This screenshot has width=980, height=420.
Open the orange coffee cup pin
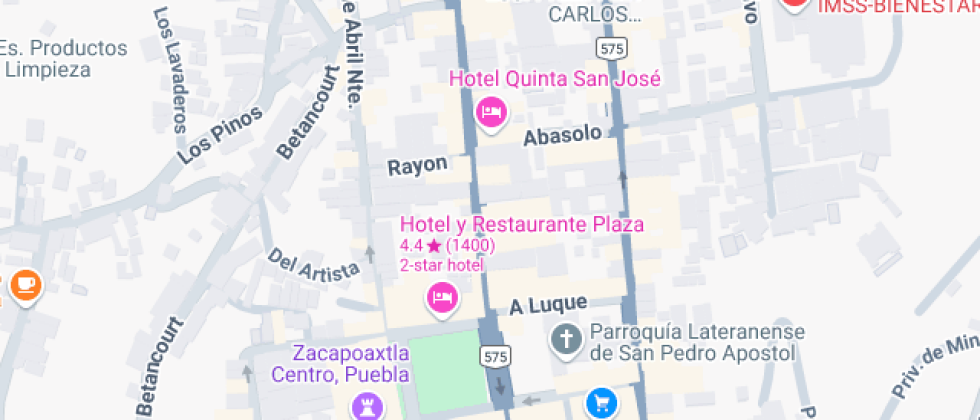pos(25,285)
